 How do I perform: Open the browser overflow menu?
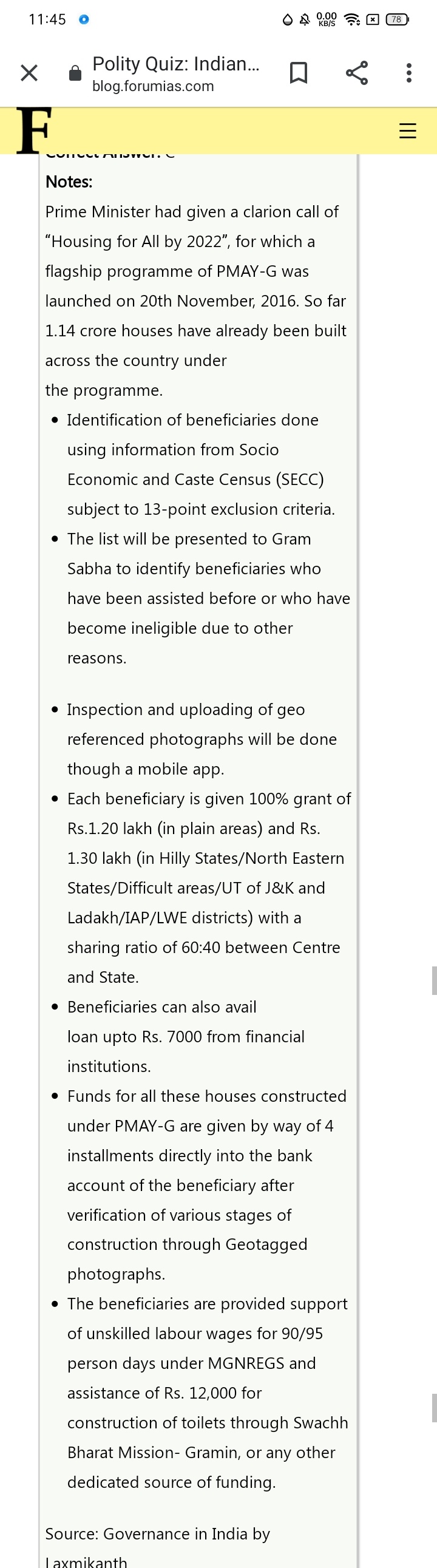pos(409,73)
